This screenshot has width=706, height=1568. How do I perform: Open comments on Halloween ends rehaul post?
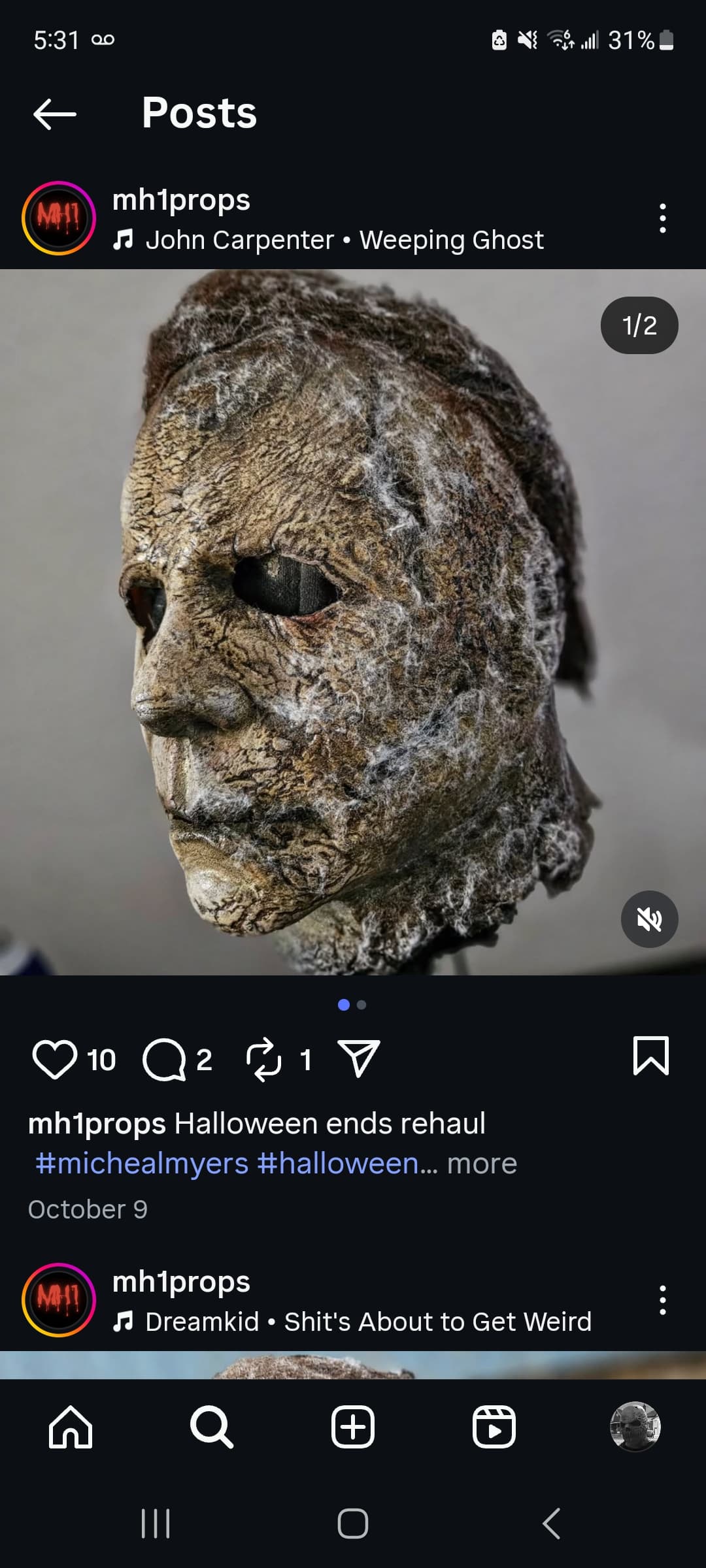click(164, 1059)
